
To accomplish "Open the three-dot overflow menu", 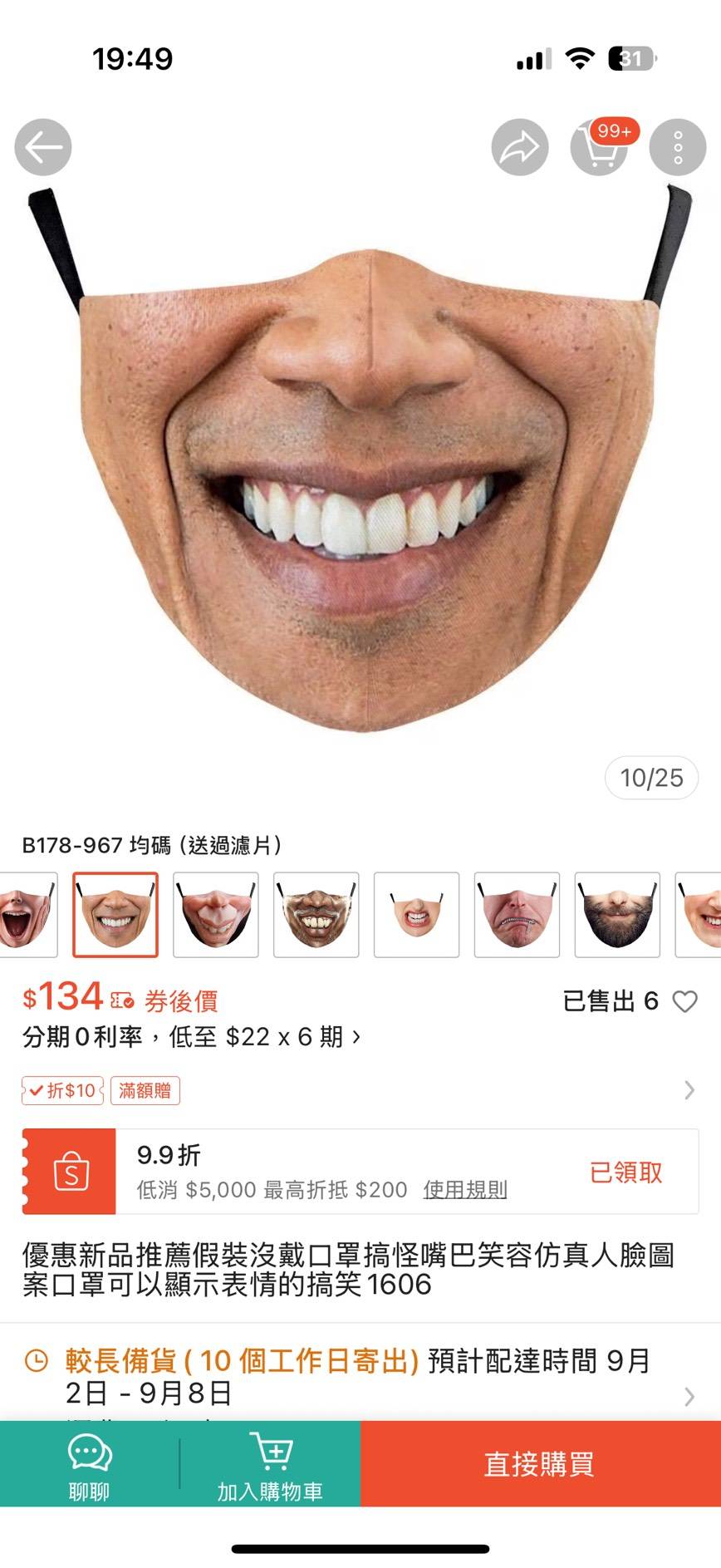I will (678, 147).
